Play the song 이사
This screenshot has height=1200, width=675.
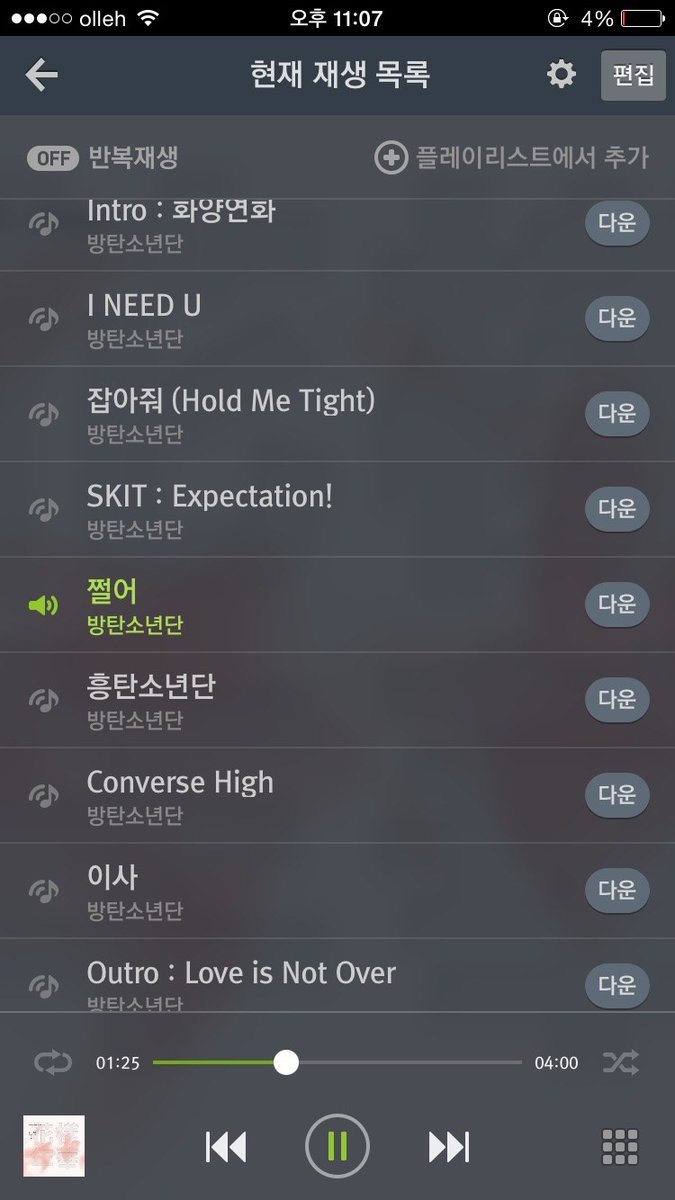(x=113, y=878)
